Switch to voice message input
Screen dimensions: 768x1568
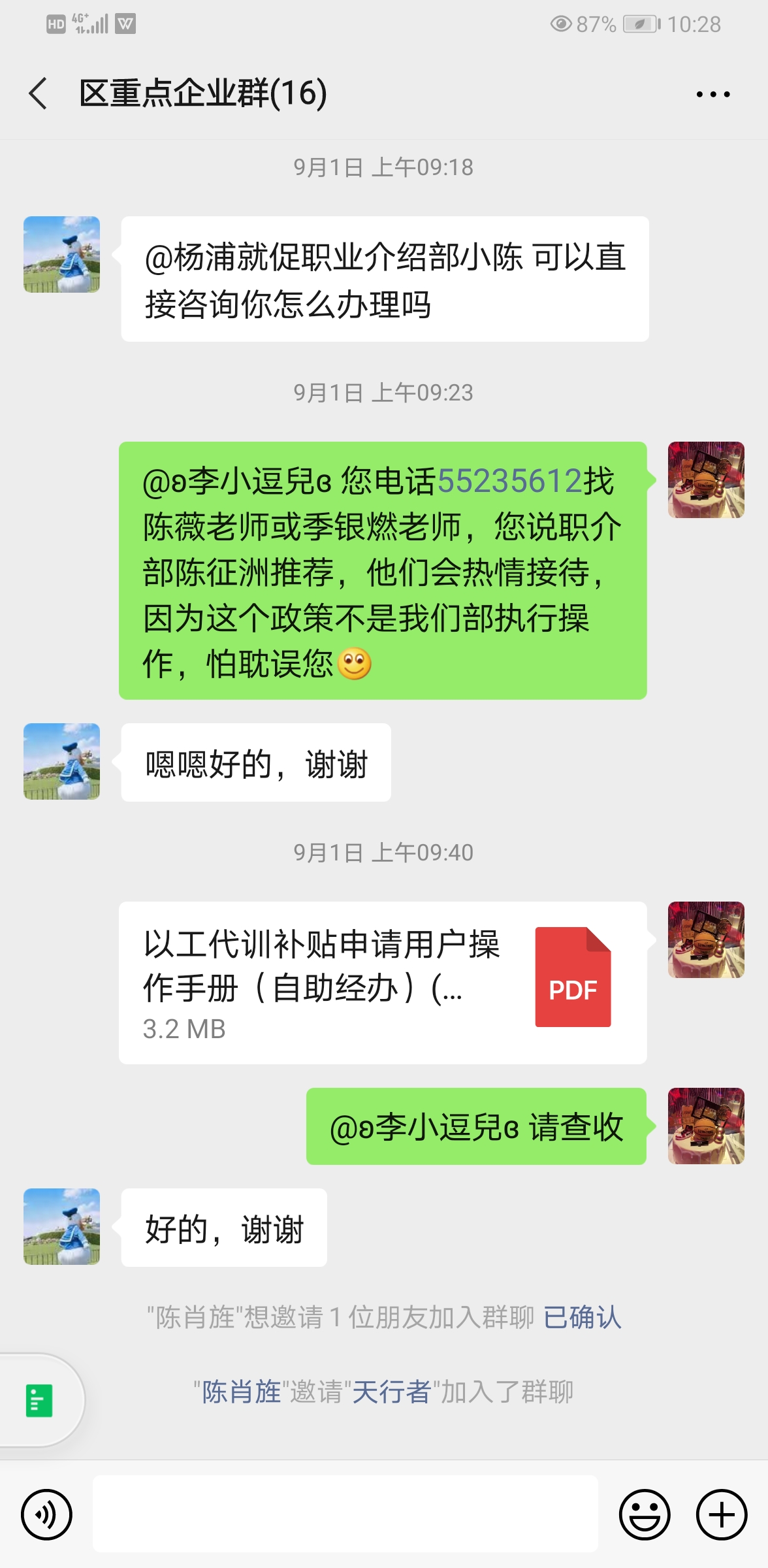(46, 1514)
